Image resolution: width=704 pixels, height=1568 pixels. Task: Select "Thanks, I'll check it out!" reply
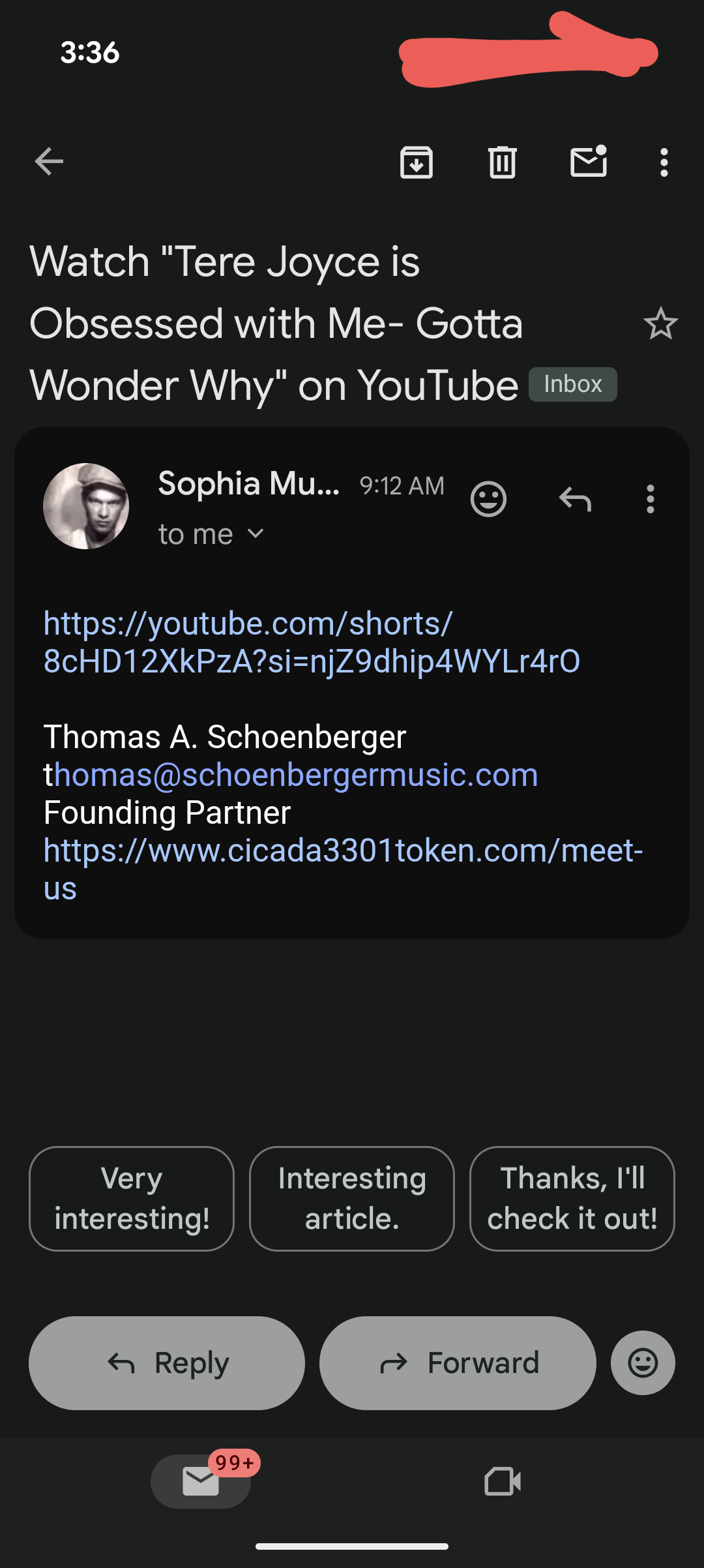(x=572, y=1199)
